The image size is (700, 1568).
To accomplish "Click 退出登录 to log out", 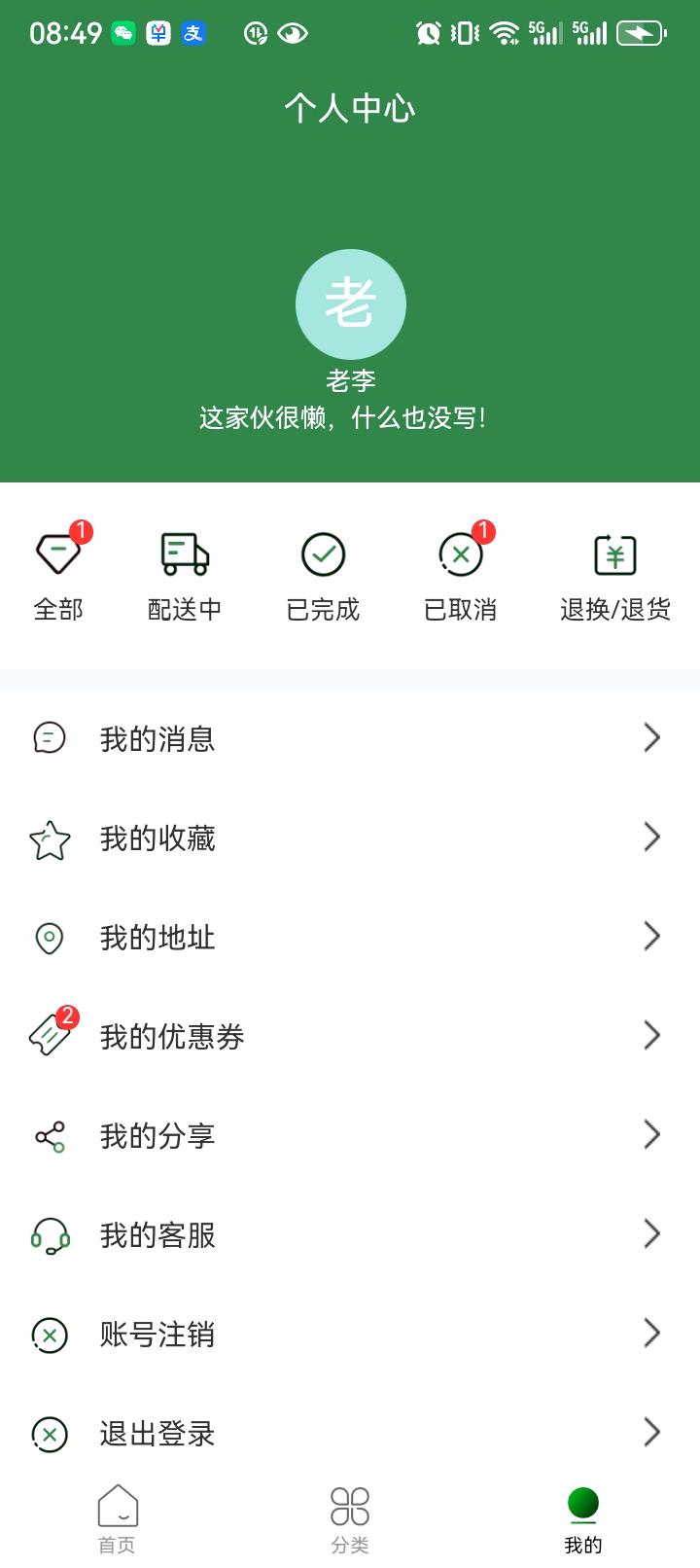I will (156, 1433).
